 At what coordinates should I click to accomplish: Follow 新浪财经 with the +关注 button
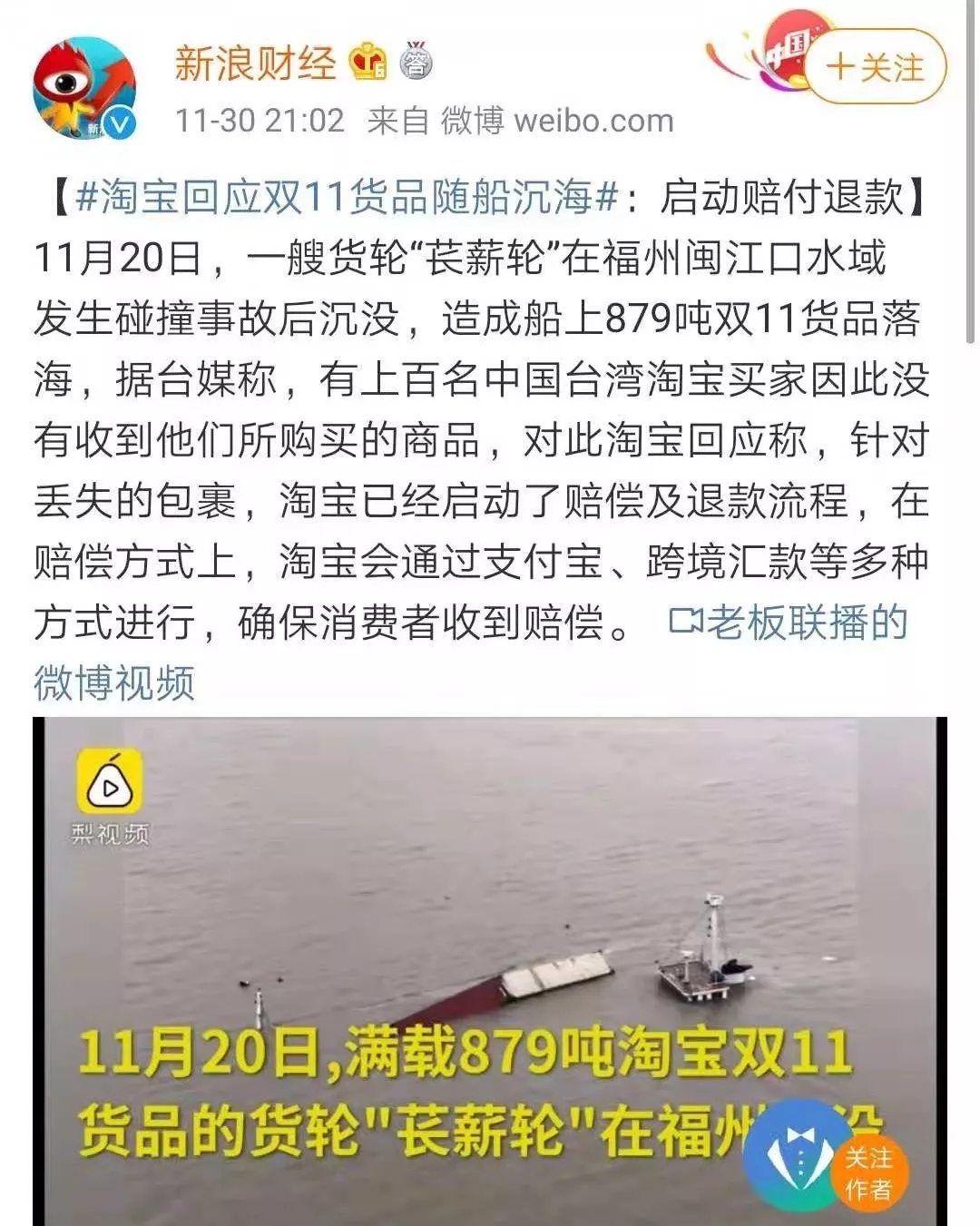click(875, 67)
